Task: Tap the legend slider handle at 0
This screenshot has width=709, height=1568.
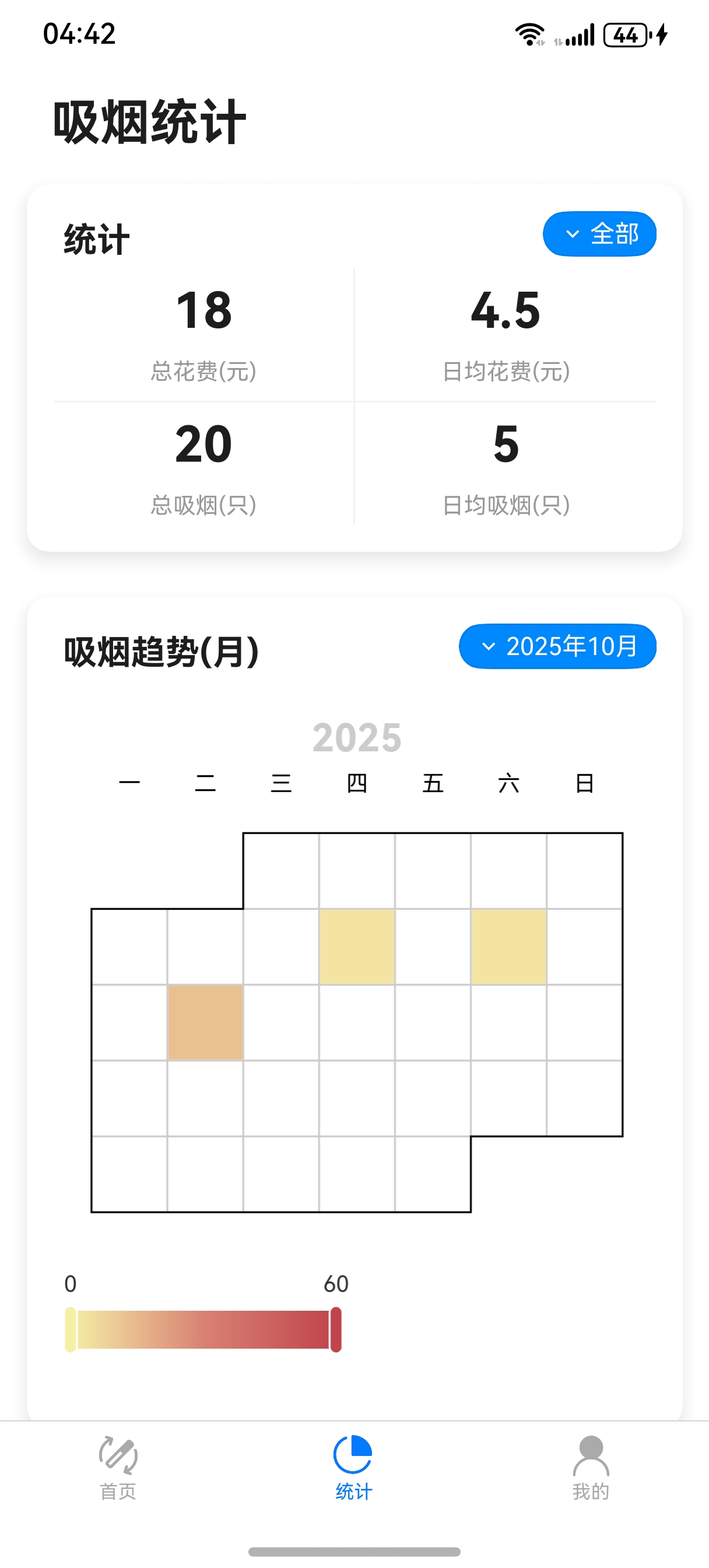Action: pyautogui.click(x=71, y=1329)
